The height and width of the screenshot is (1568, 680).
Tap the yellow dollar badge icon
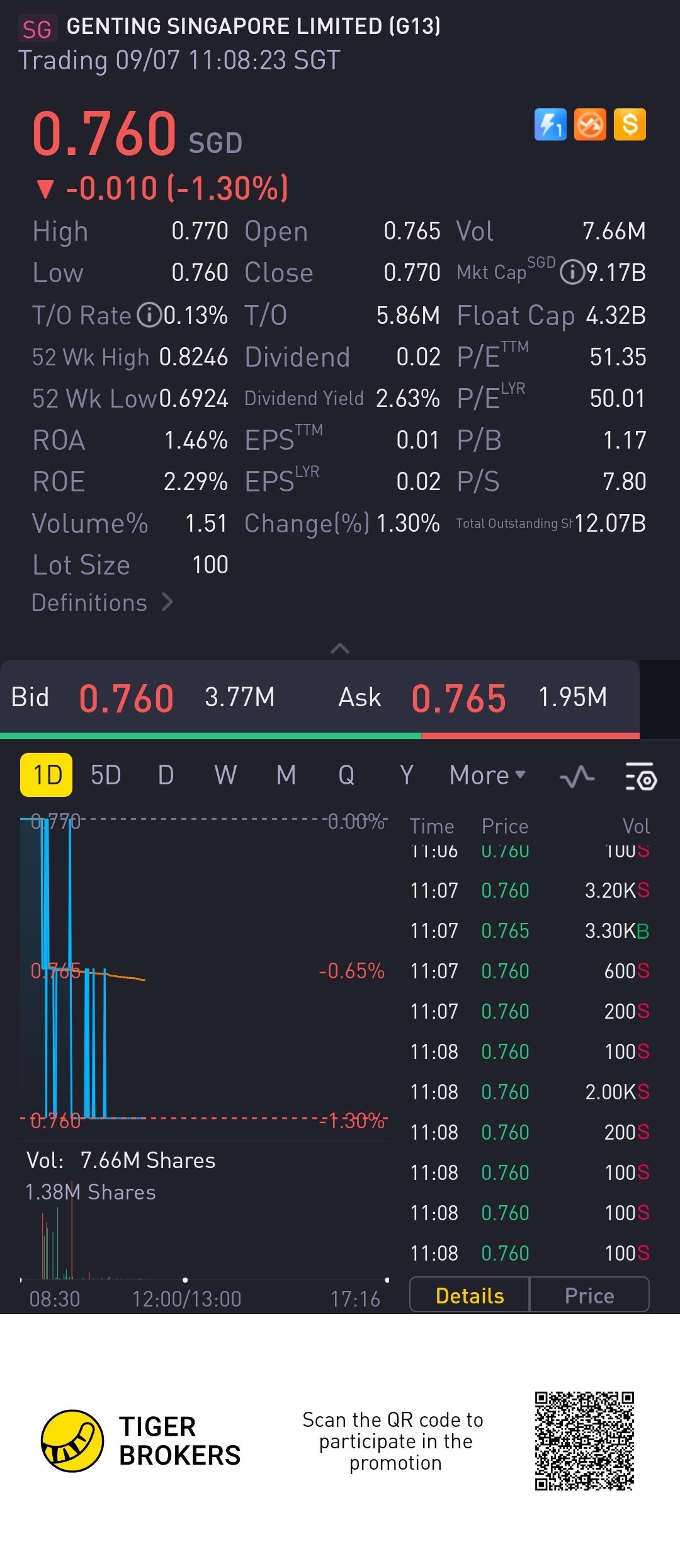[x=630, y=124]
